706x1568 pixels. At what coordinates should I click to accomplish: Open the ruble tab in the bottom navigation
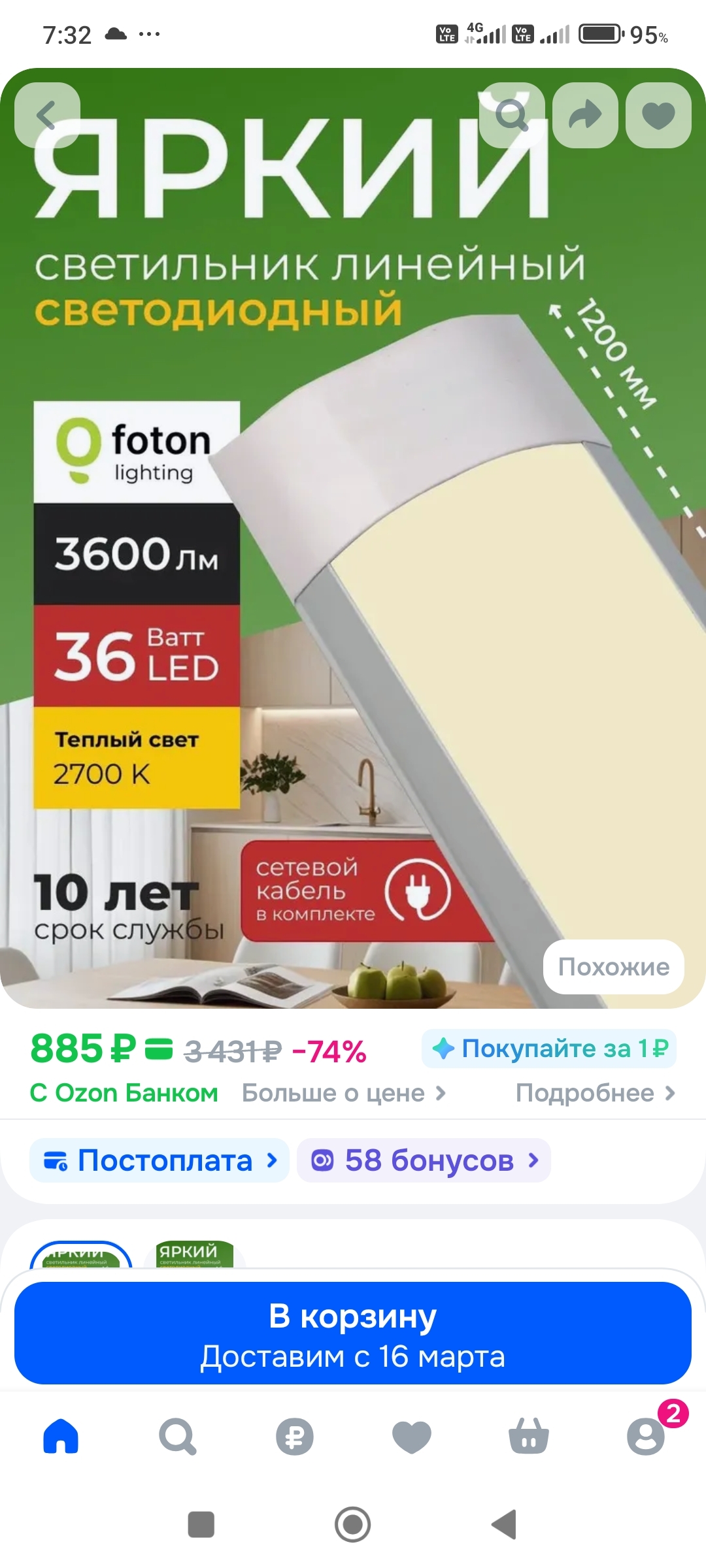[x=294, y=1437]
